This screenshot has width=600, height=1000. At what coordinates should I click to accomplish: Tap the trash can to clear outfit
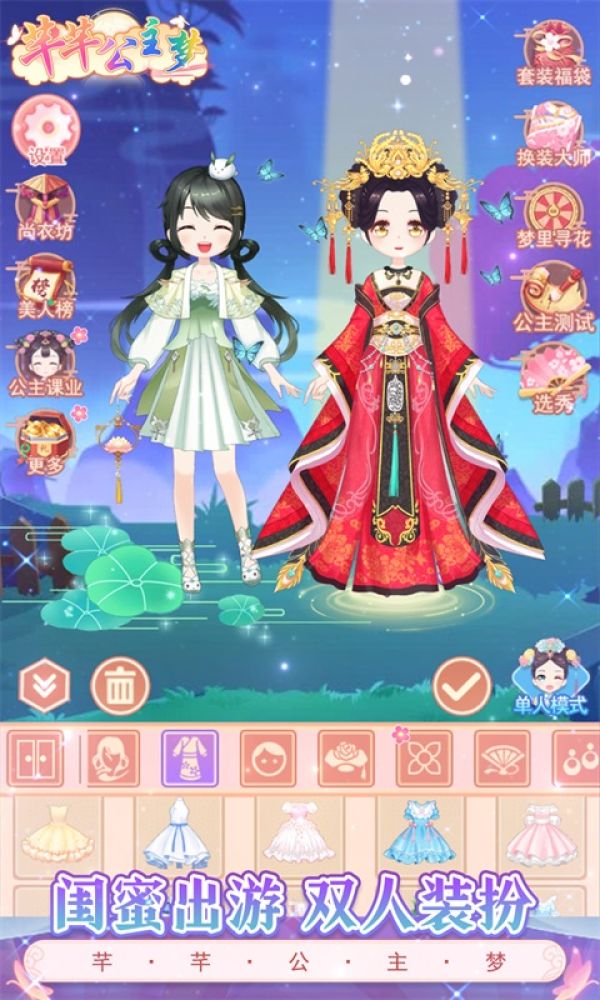(x=120, y=687)
